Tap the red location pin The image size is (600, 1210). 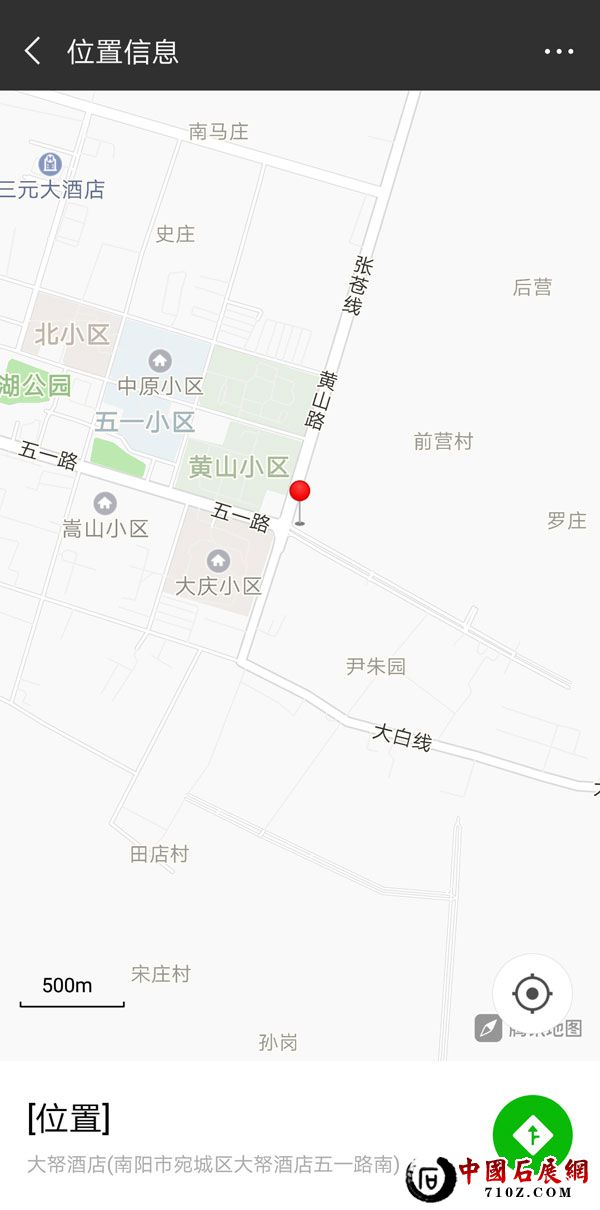coord(300,493)
